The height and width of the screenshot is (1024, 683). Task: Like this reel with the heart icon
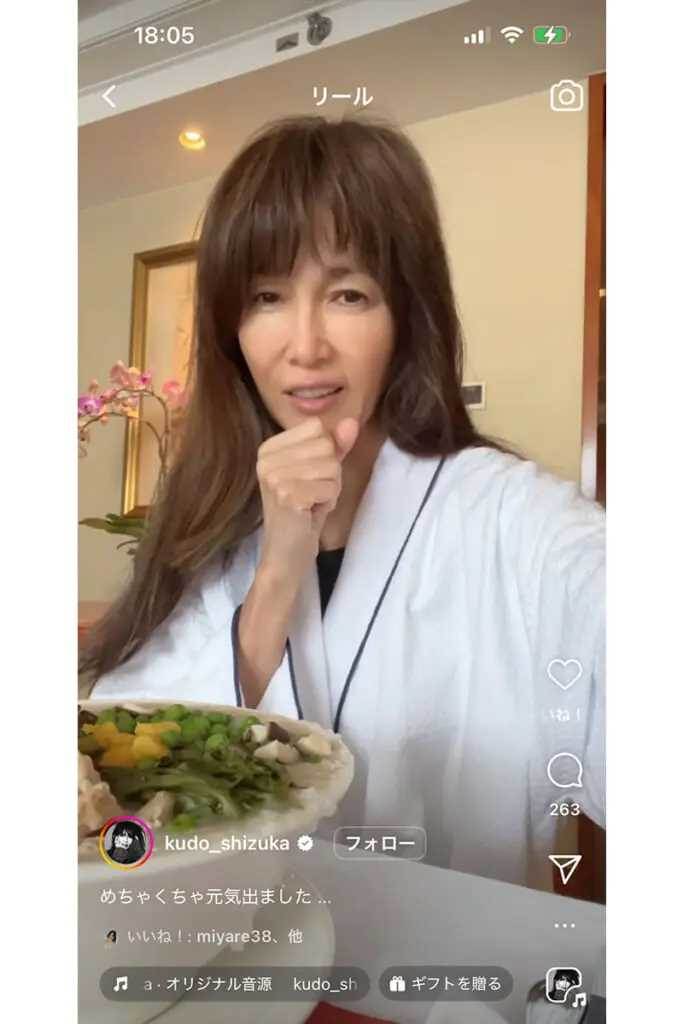coord(564,674)
